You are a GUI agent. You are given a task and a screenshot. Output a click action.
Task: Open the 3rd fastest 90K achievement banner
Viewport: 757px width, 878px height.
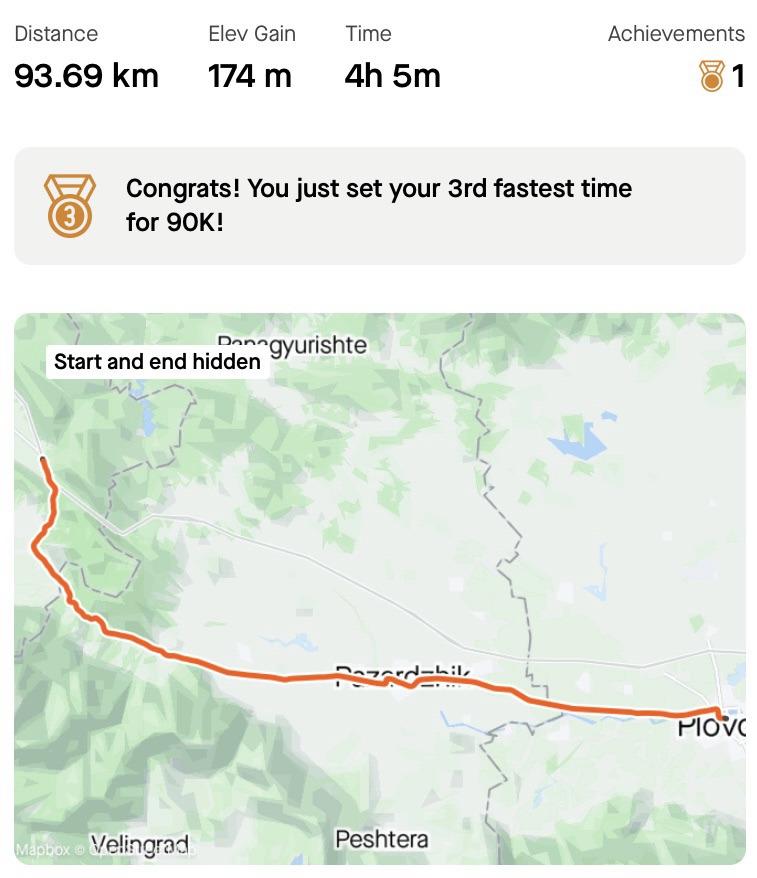[x=379, y=206]
